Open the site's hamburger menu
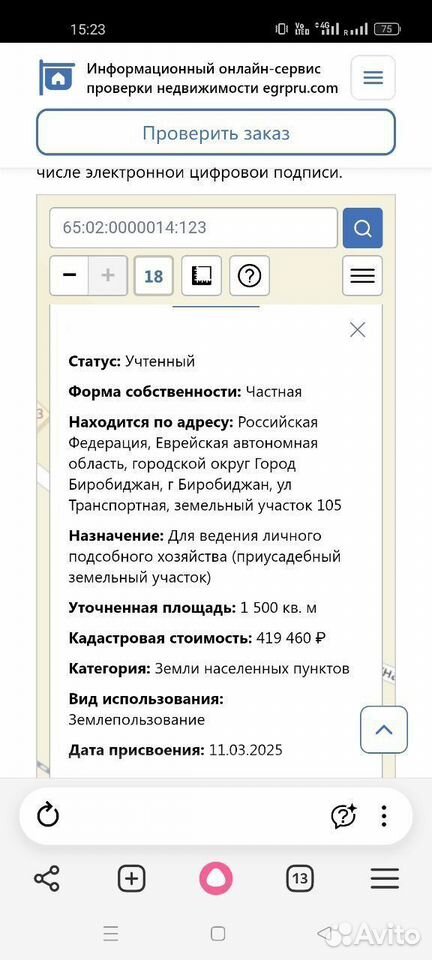432x960 pixels. 373,78
